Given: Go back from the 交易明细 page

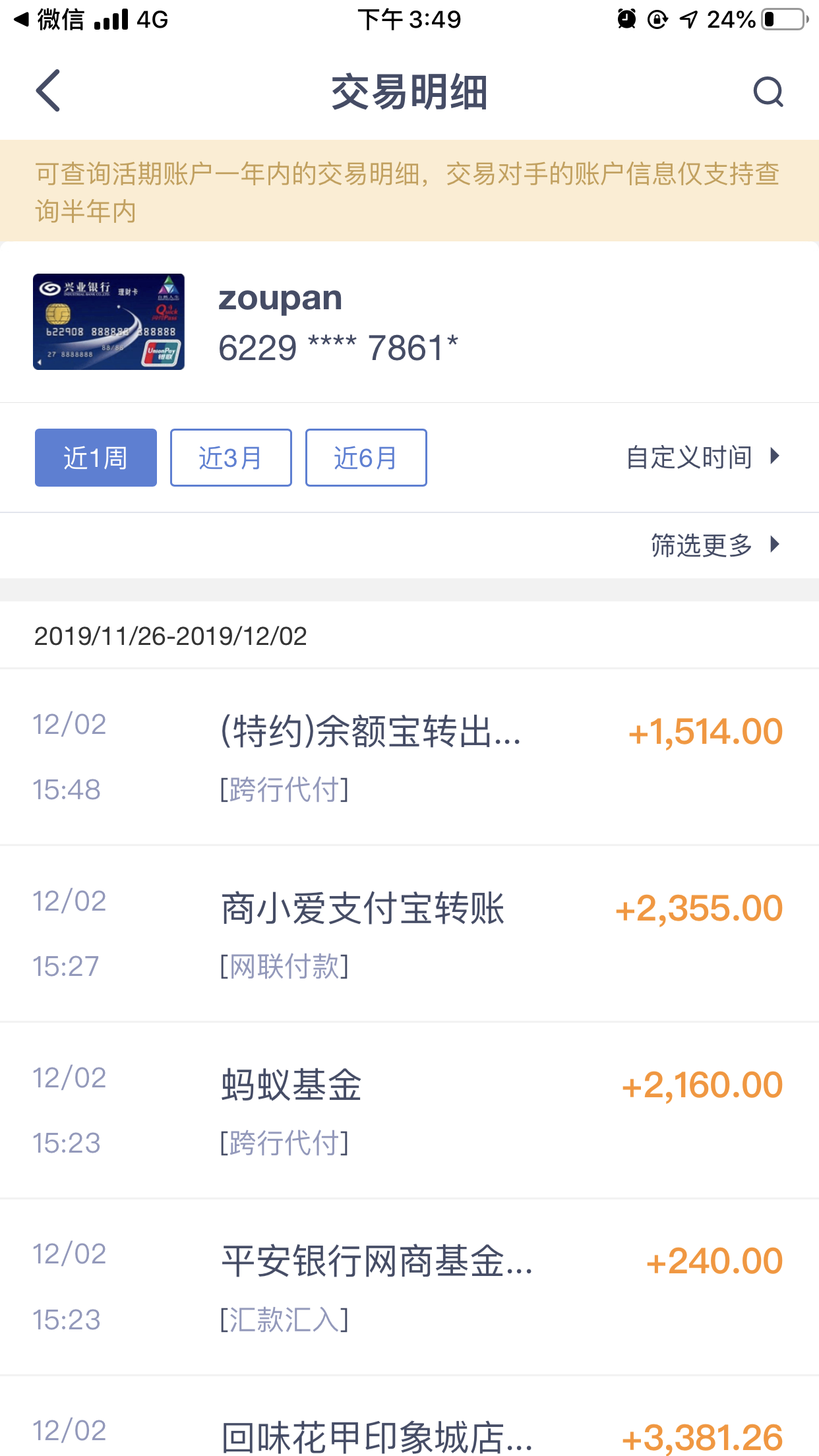Looking at the screenshot, I should [48, 91].
